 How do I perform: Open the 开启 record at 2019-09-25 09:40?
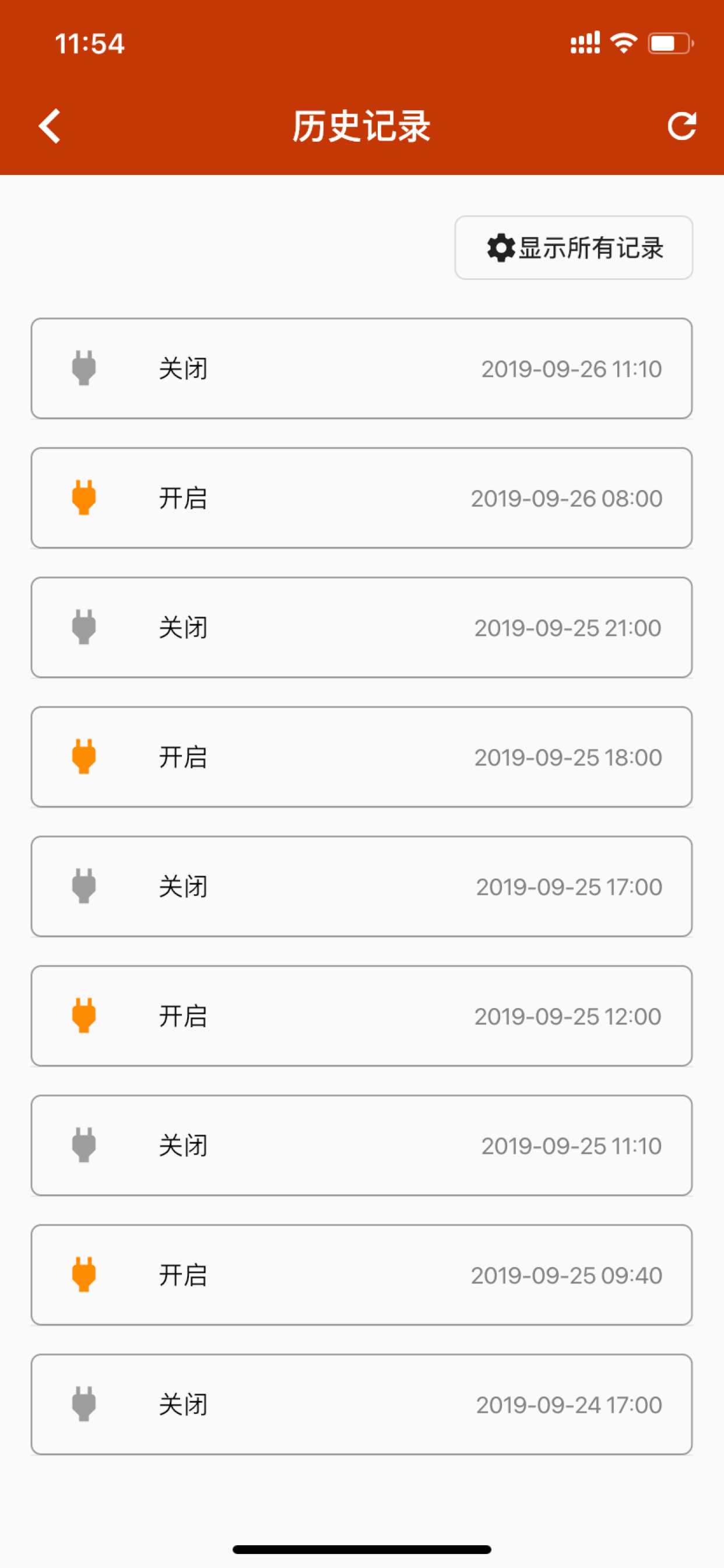pos(361,1275)
